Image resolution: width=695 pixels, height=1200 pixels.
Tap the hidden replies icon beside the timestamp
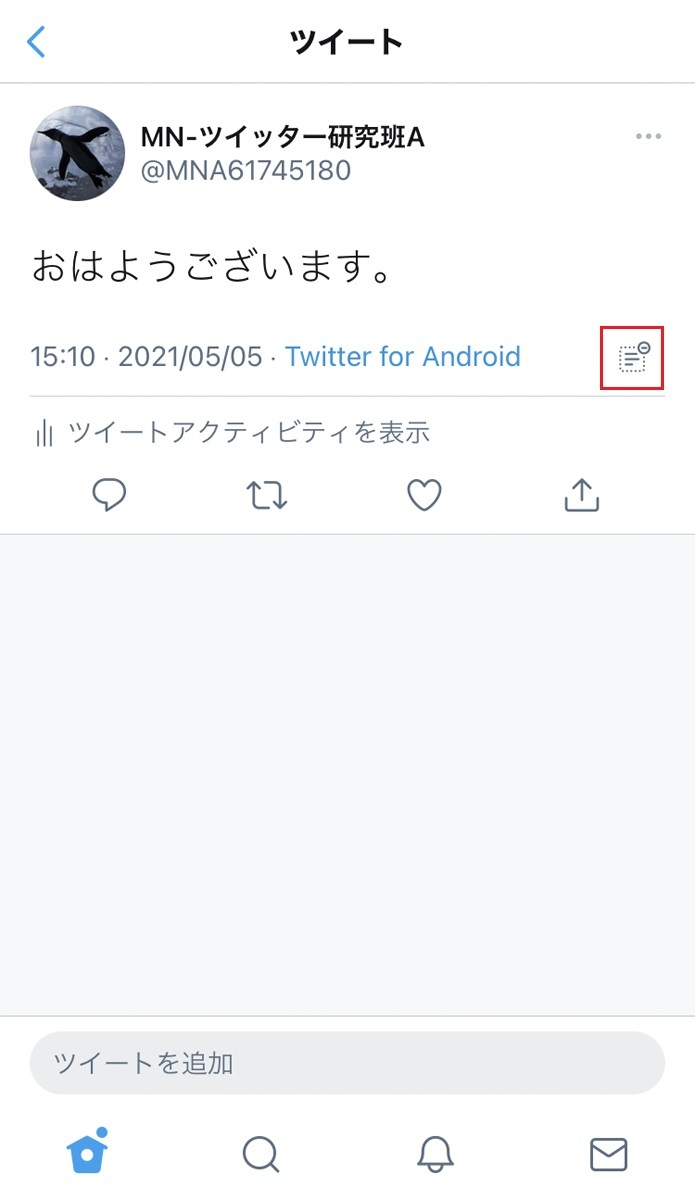click(633, 357)
